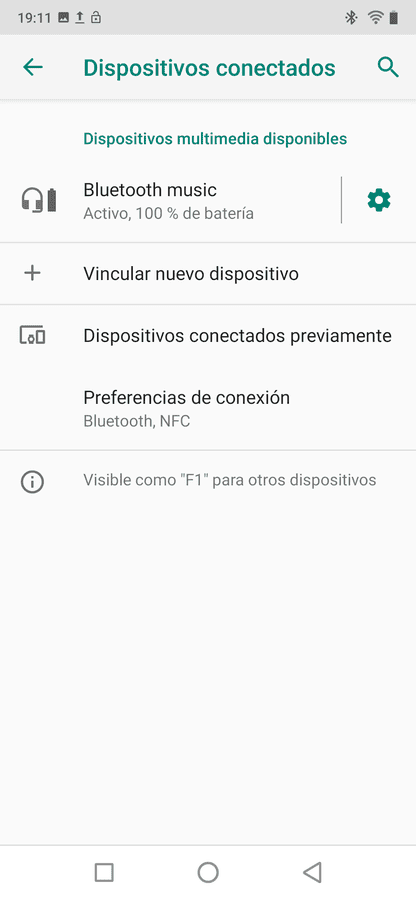Tap the system home button
The width and height of the screenshot is (416, 900).
pos(208,872)
